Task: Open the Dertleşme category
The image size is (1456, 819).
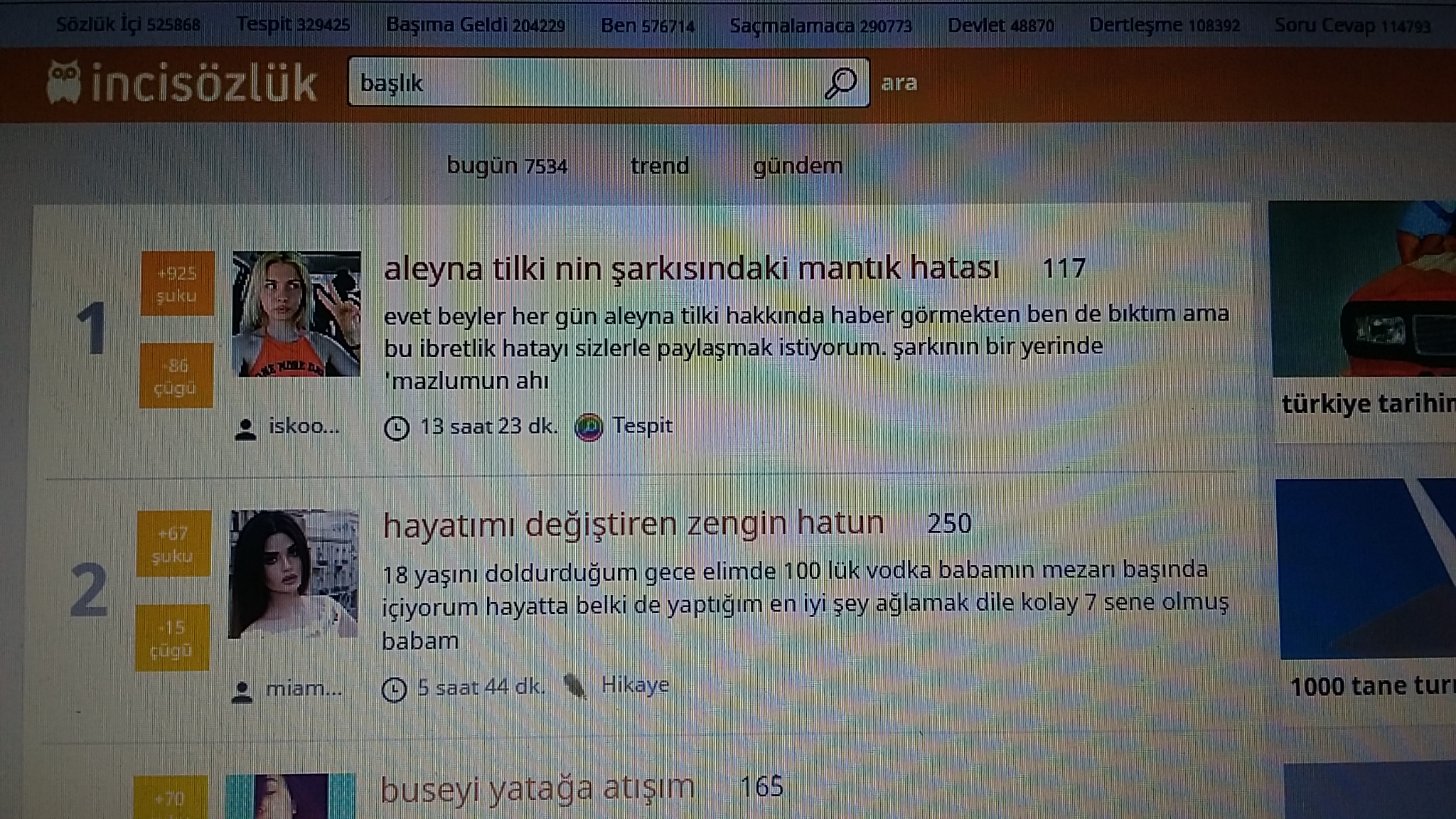Action: (x=1164, y=26)
